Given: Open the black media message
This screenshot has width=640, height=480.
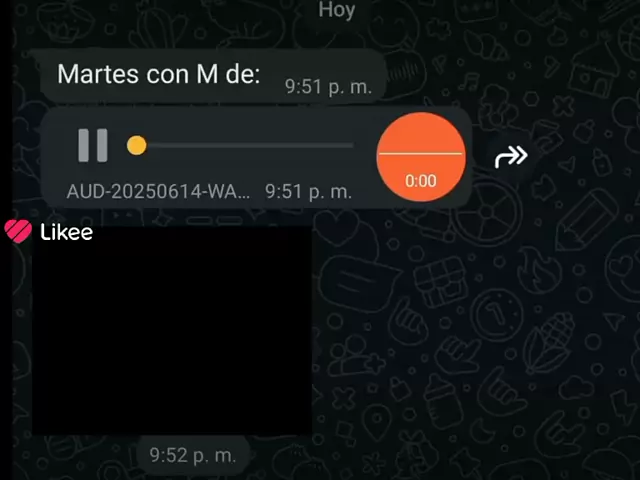Looking at the screenshot, I should (x=172, y=330).
